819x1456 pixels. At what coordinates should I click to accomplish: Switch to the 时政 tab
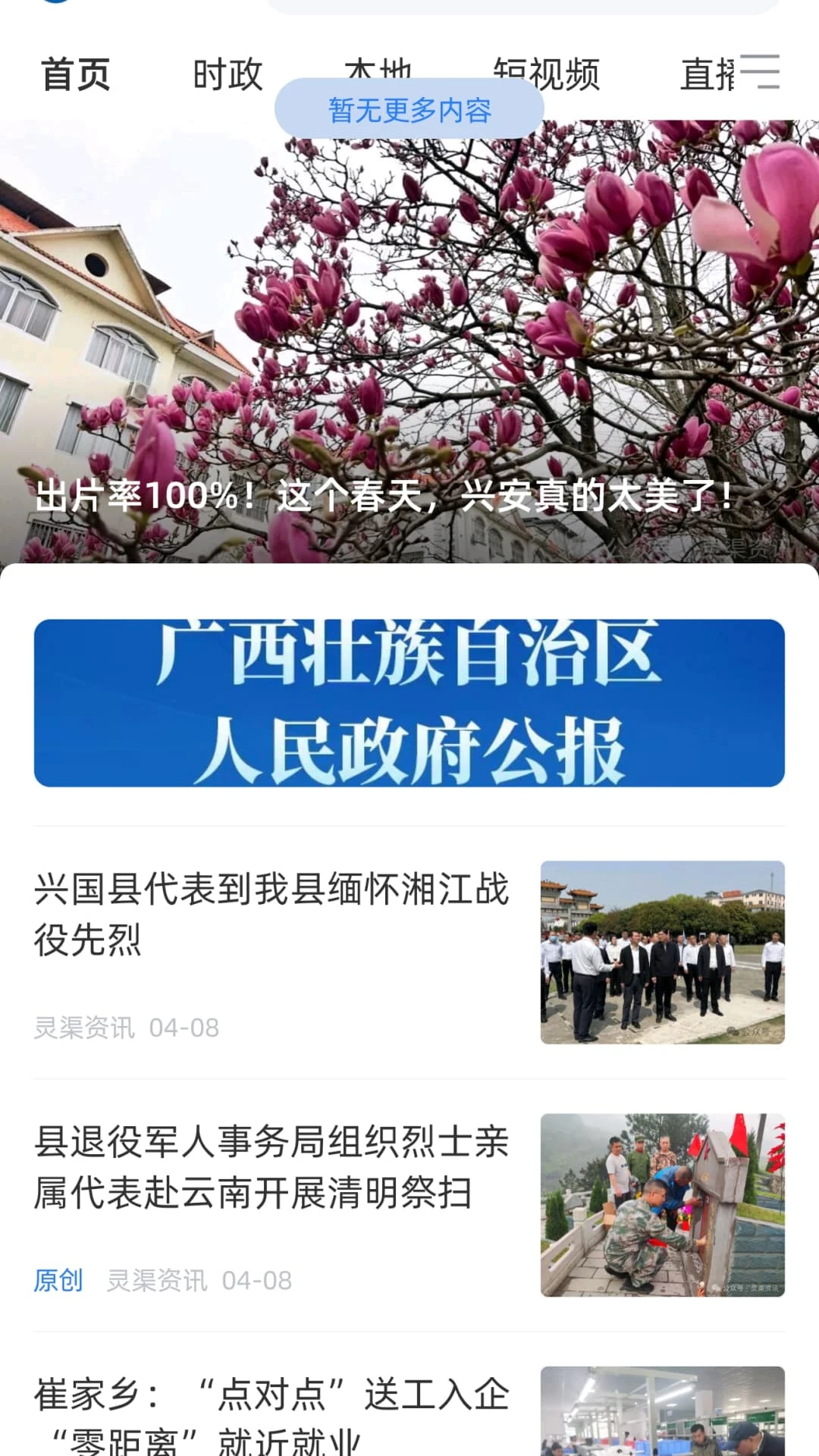(x=227, y=74)
